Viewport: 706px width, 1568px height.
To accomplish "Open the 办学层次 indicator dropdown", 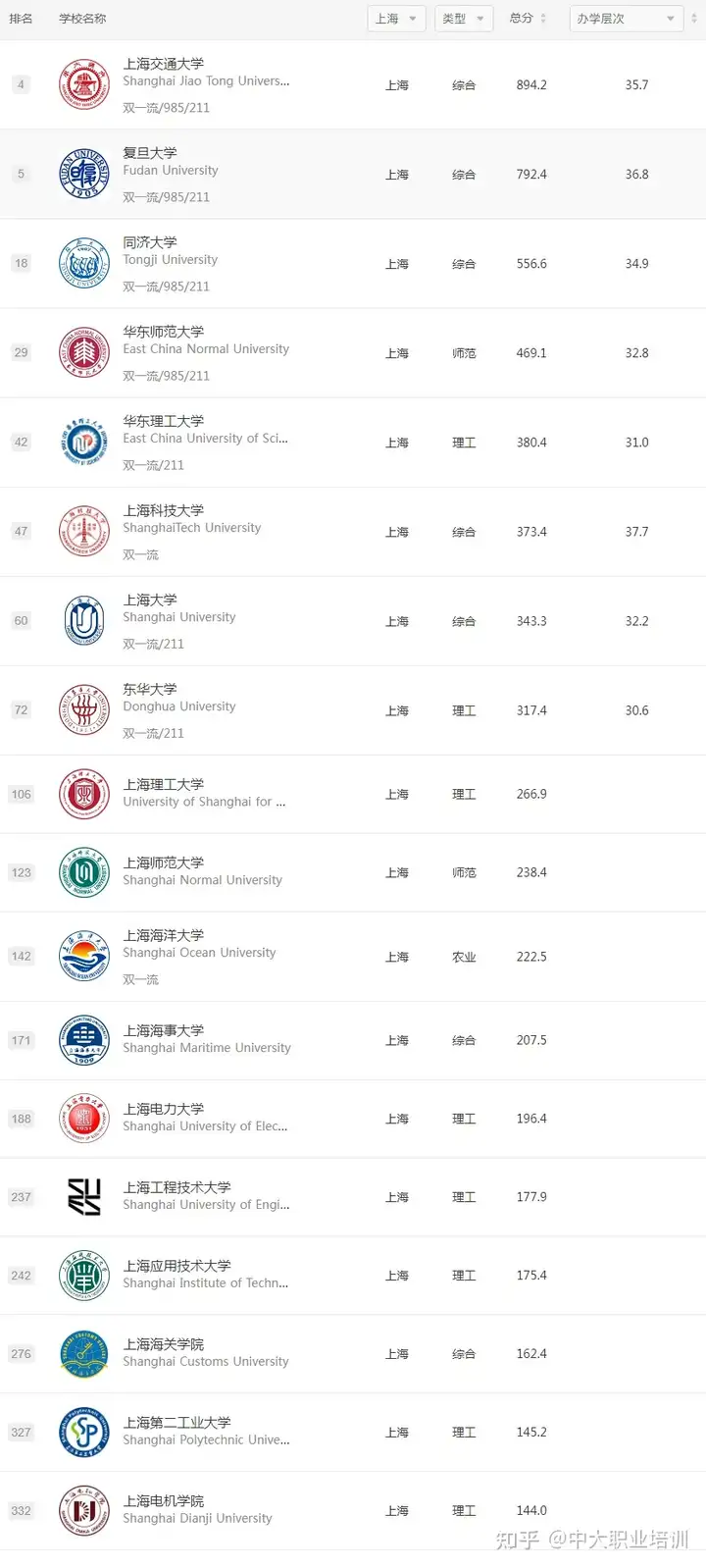I will click(x=626, y=19).
